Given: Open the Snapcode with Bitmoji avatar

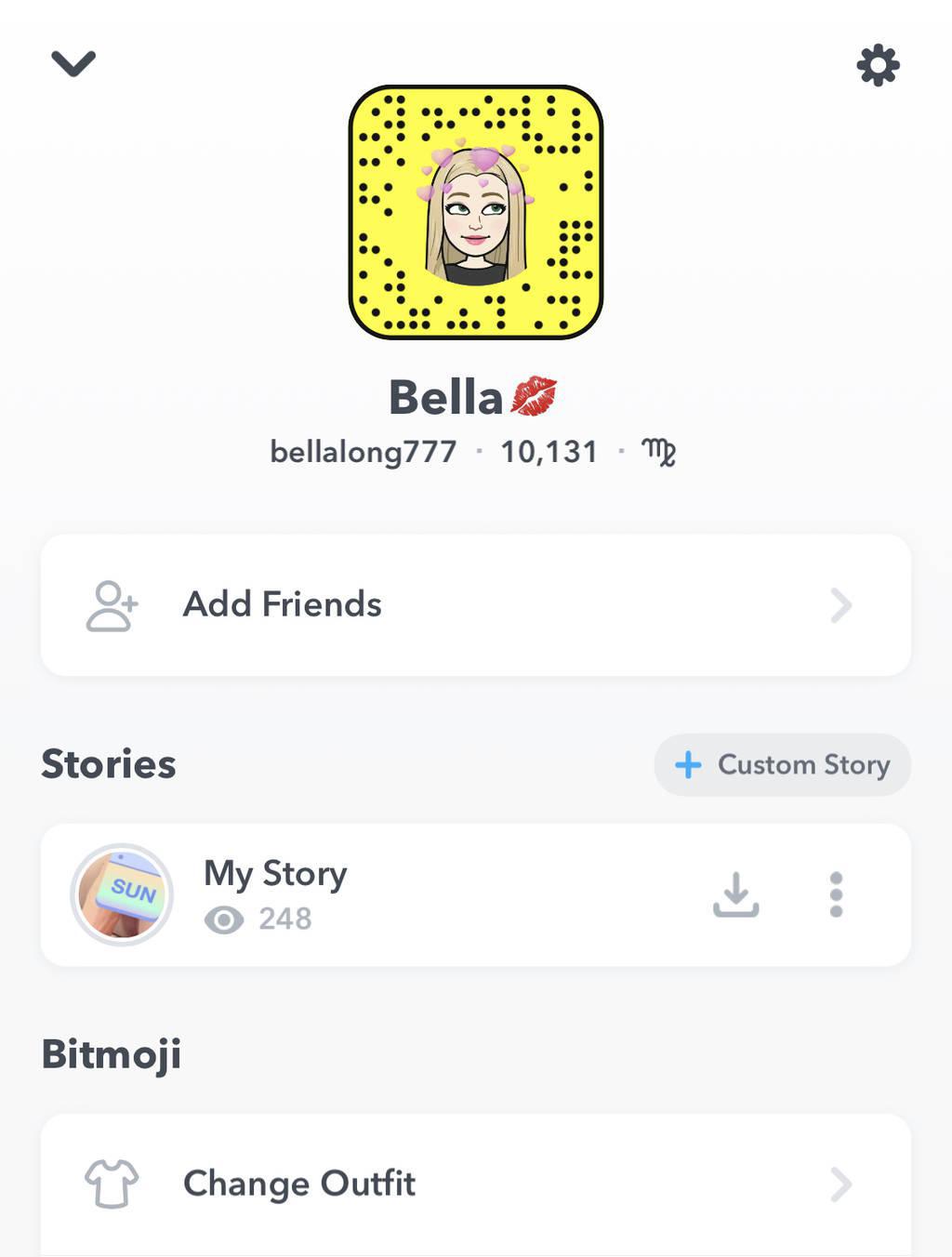Looking at the screenshot, I should (476, 212).
